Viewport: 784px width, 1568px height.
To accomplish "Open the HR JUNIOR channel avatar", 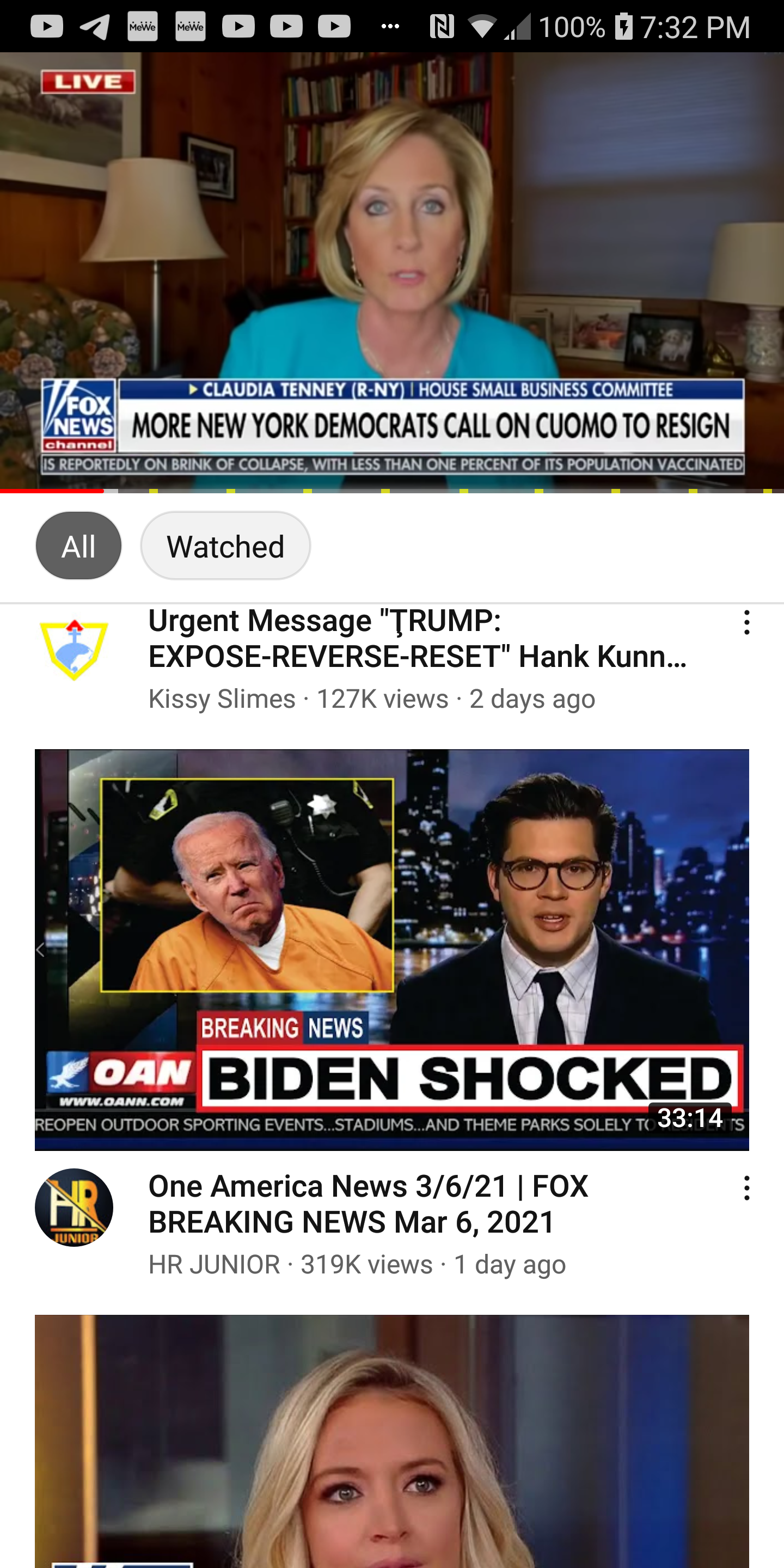I will point(74,1207).
